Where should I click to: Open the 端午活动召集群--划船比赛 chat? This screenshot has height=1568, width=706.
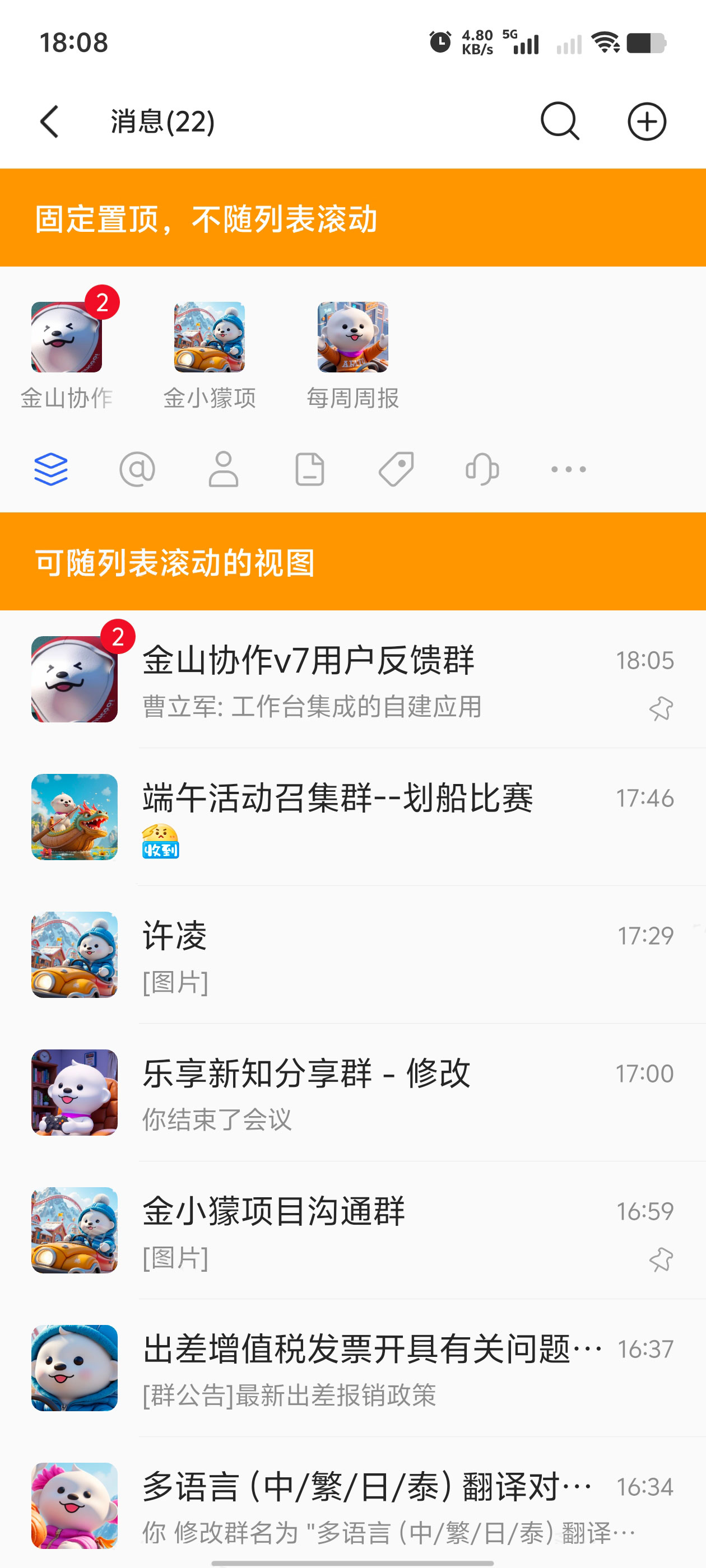pyautogui.click(x=365, y=817)
